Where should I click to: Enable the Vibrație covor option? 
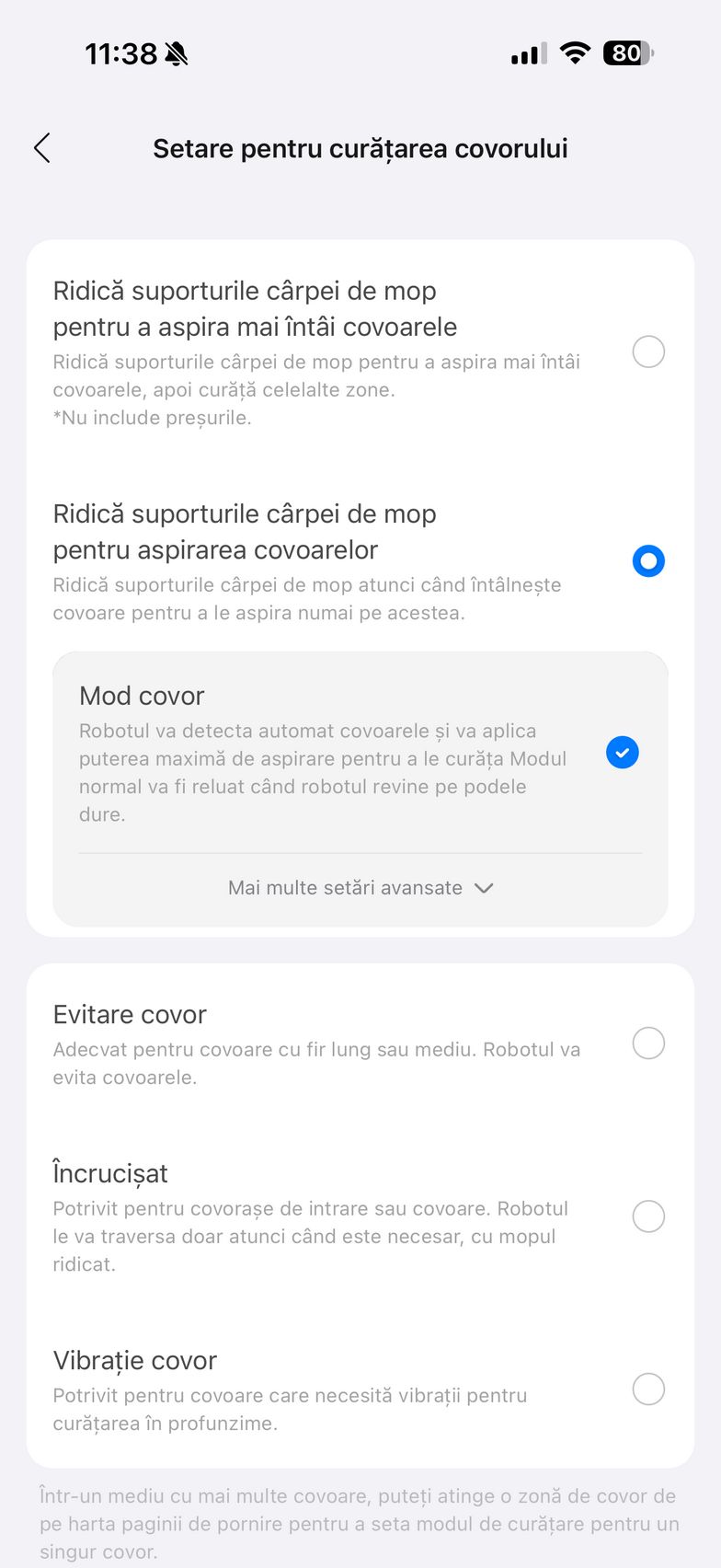coord(648,1389)
